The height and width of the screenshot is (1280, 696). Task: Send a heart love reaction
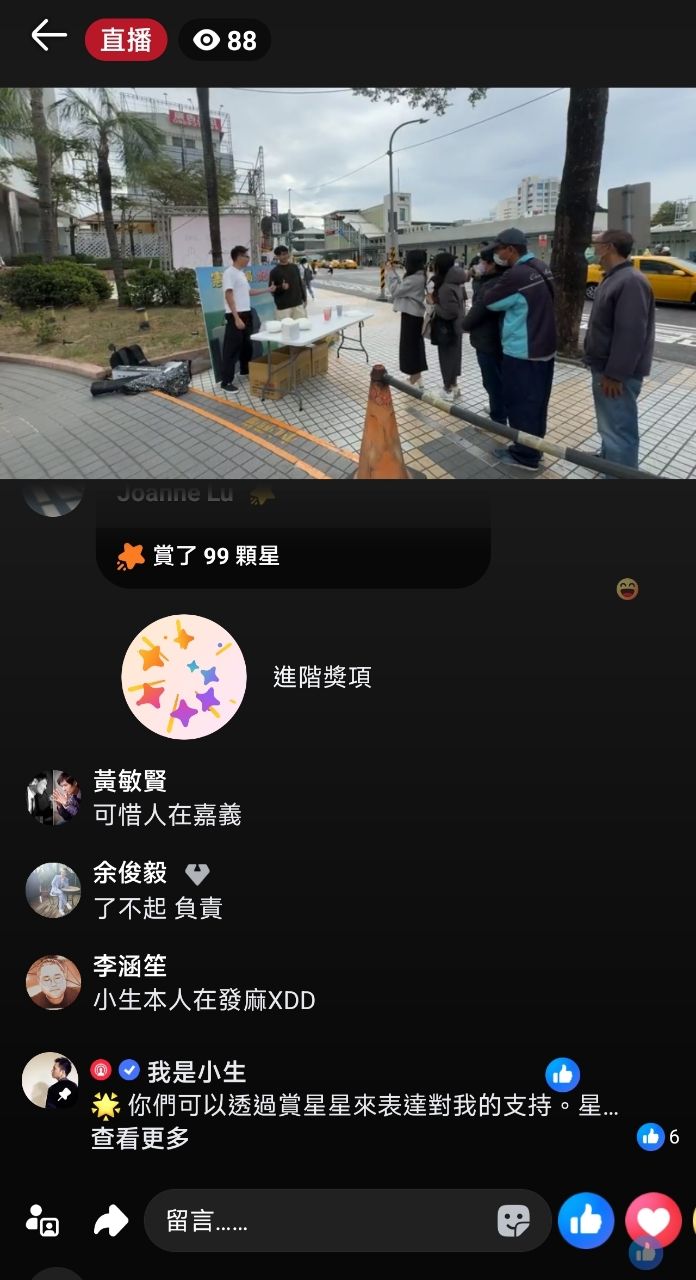[x=652, y=1220]
